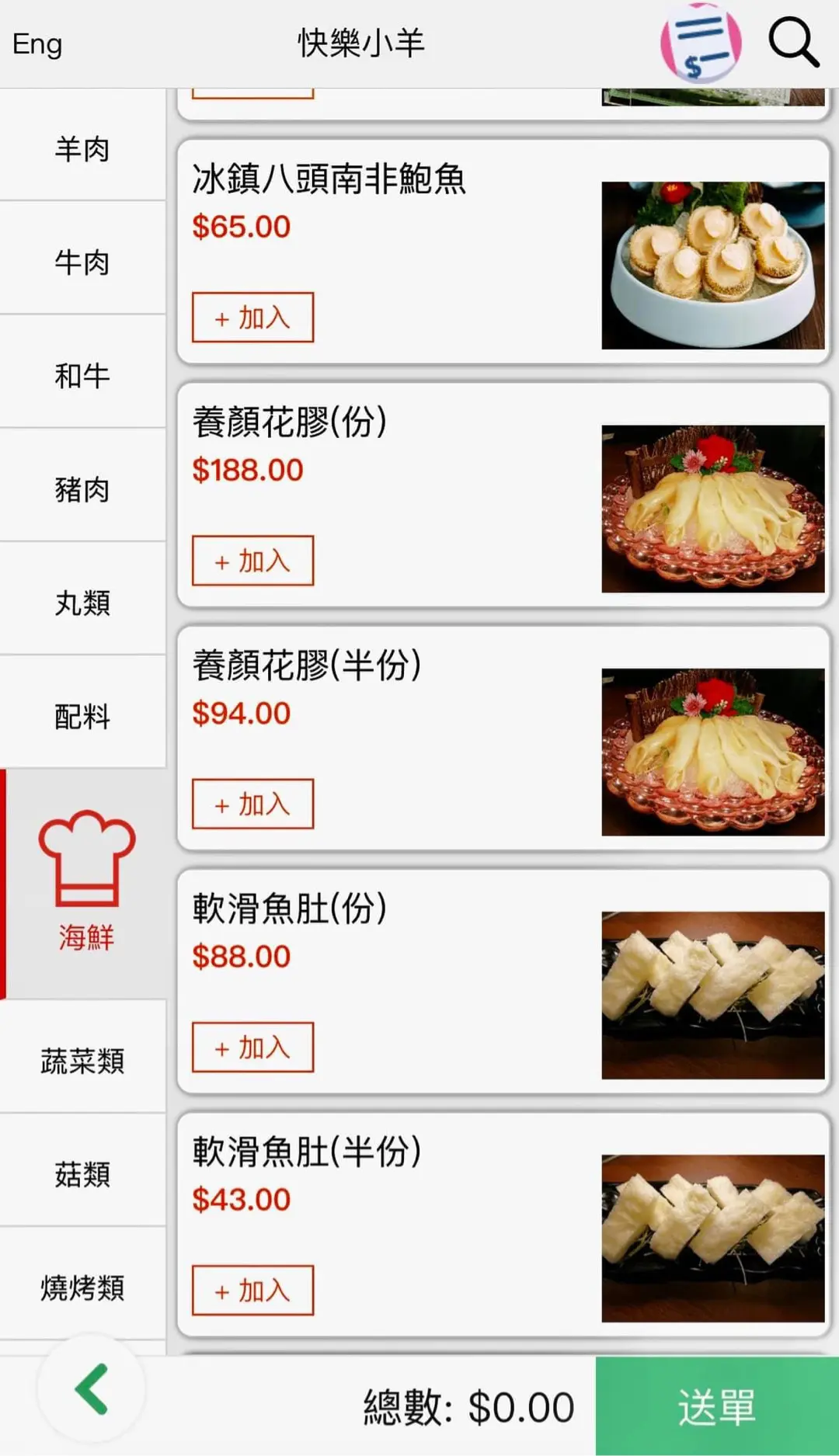Switch to the 菇類 category

(x=82, y=1174)
